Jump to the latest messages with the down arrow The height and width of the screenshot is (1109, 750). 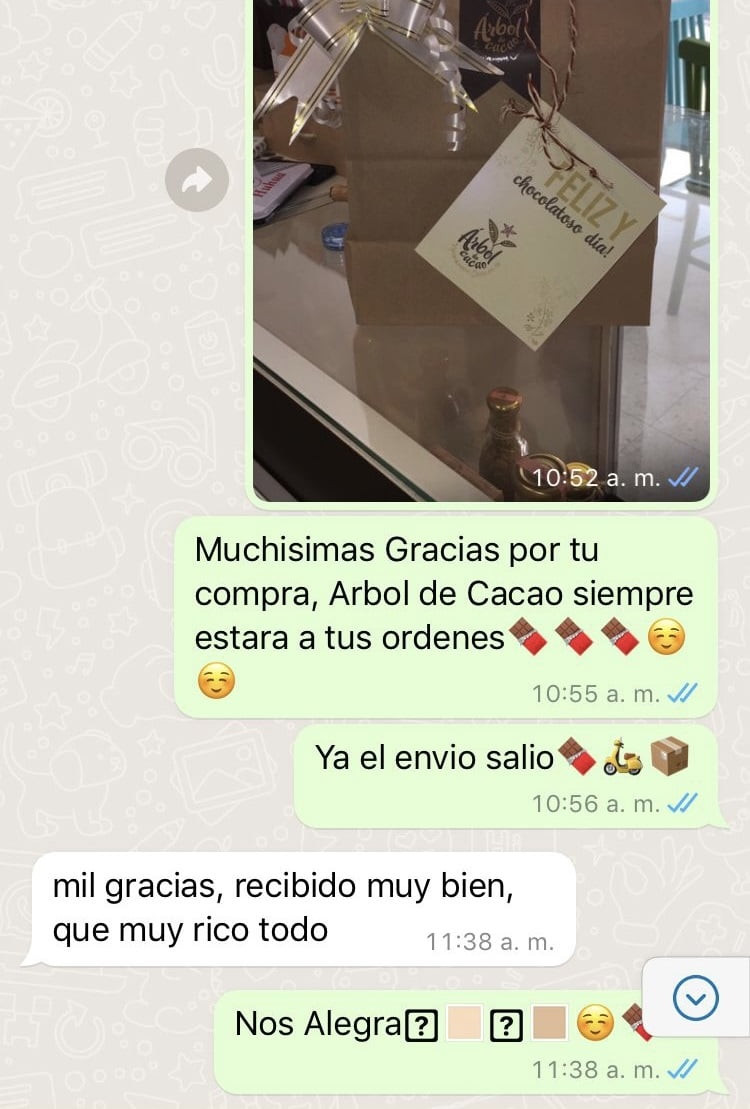pos(696,997)
